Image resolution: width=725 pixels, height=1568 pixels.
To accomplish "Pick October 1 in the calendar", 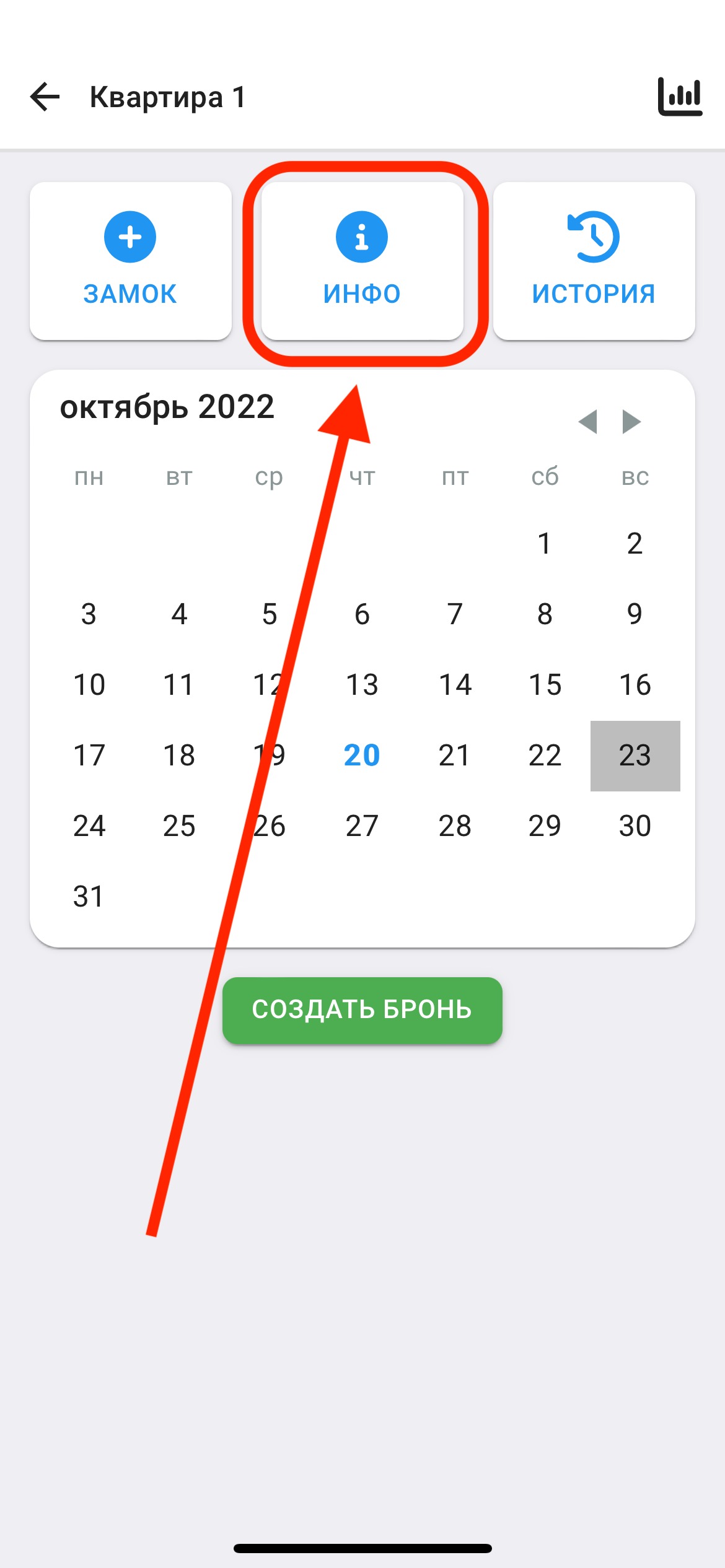I will pos(544,544).
